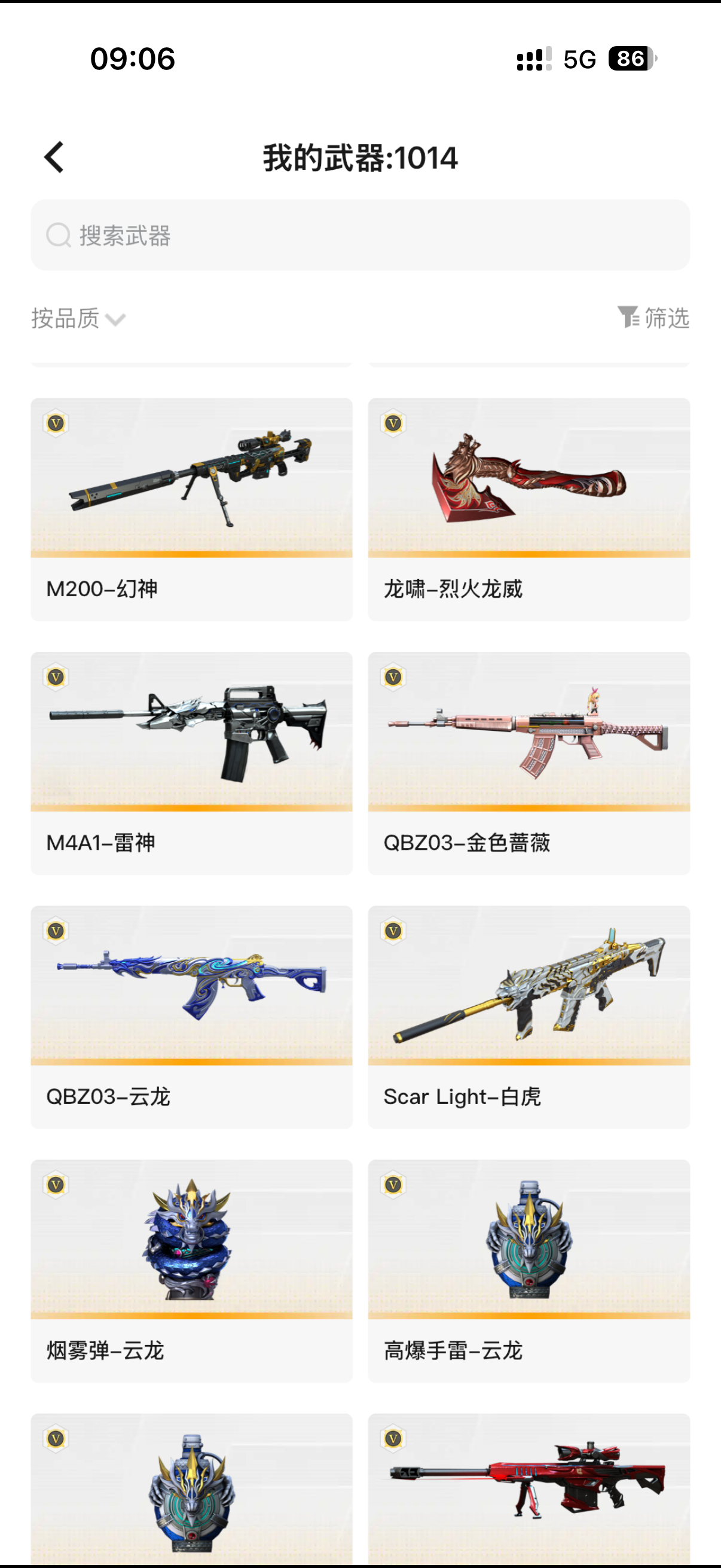View the QBZ03-云龙 rifle card
Screen dimensions: 721x1568
(x=192, y=1017)
